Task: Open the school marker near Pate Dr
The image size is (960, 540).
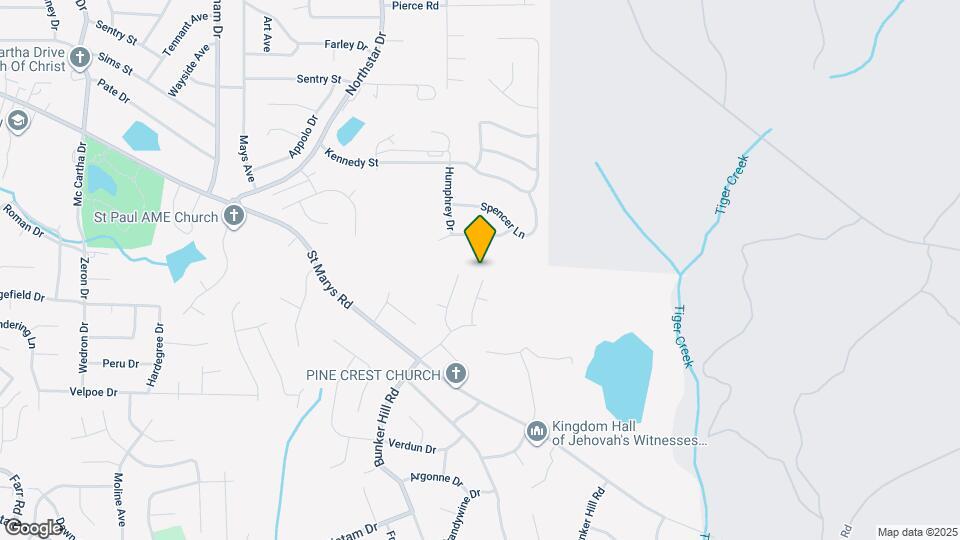Action: click(17, 122)
